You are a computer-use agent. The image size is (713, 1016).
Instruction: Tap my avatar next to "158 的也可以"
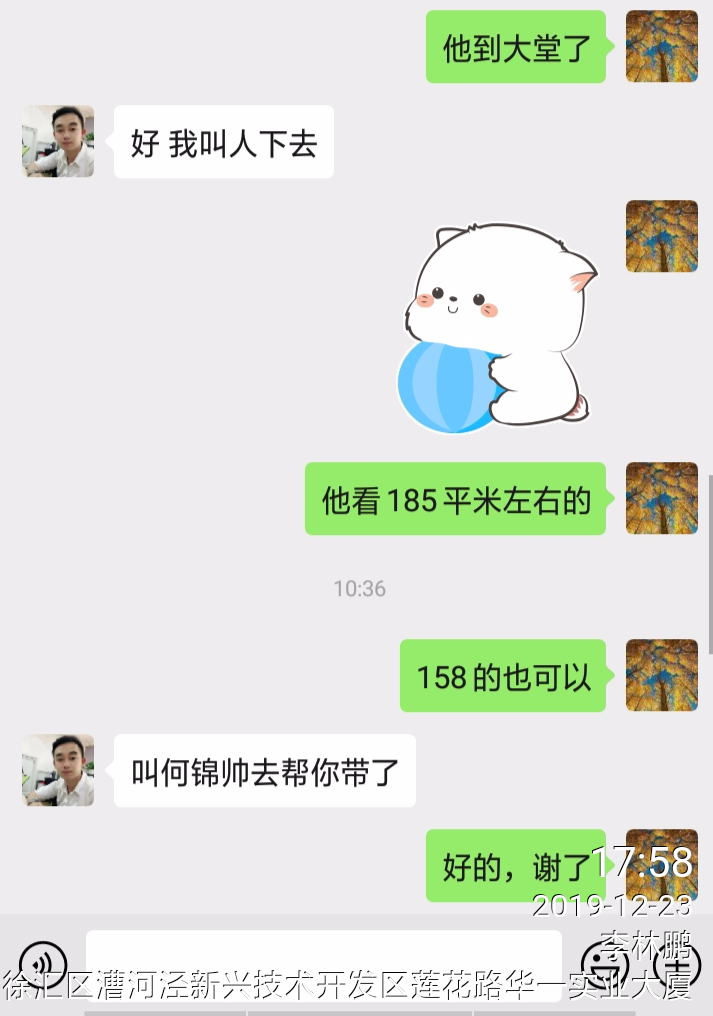point(661,675)
